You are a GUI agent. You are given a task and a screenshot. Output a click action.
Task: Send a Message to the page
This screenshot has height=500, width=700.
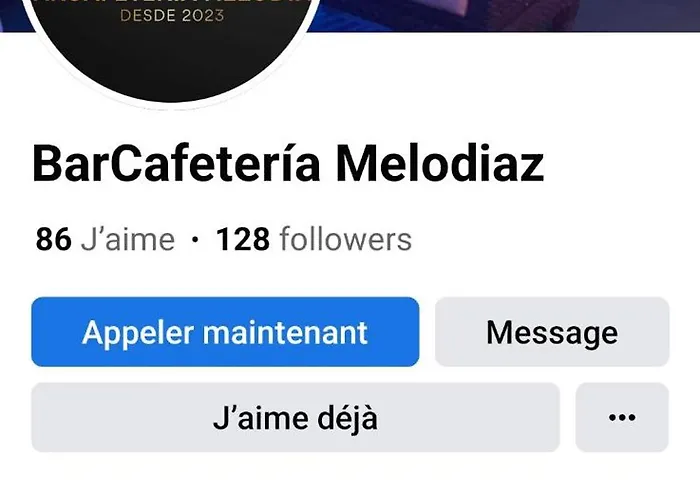(x=551, y=332)
